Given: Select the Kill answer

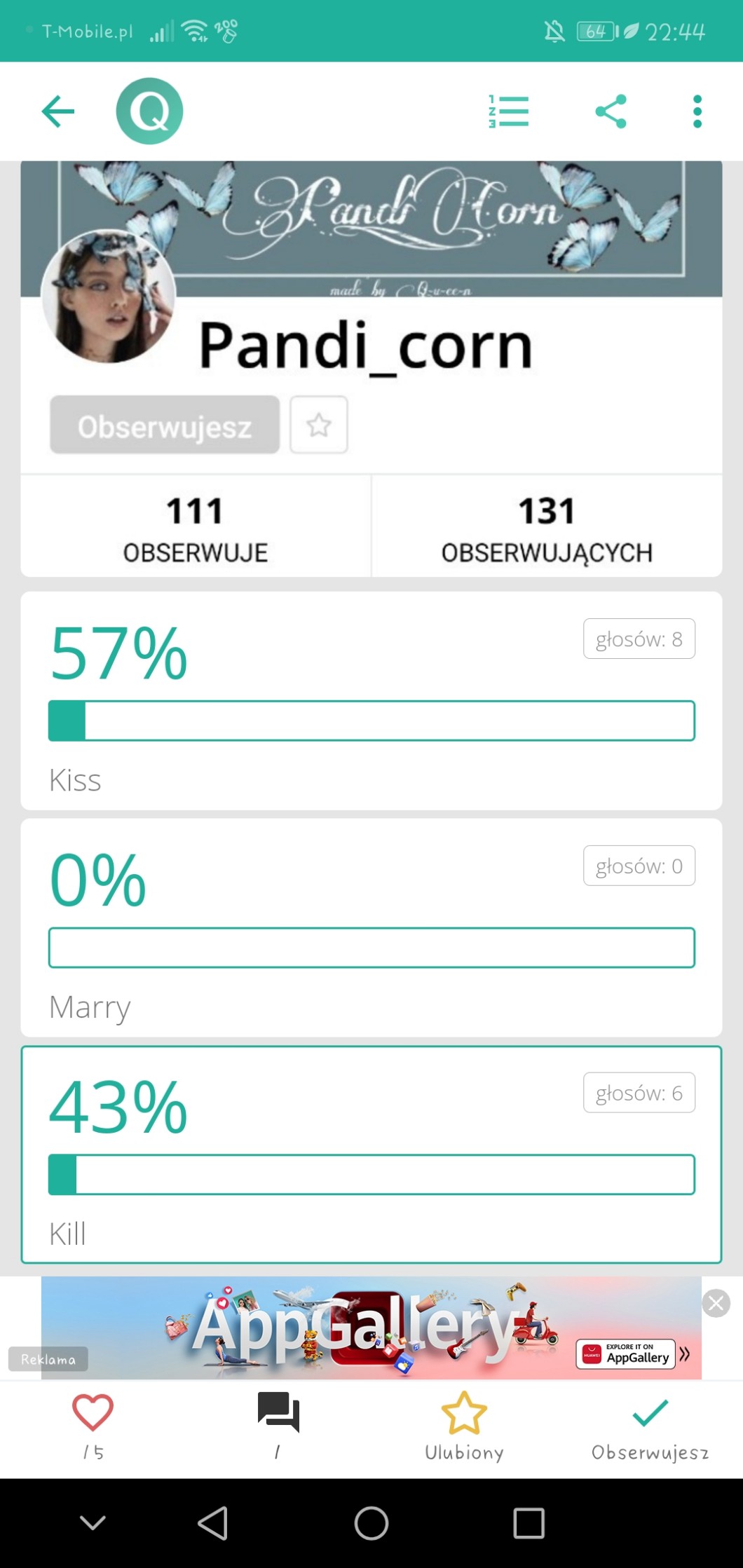Looking at the screenshot, I should tap(371, 1155).
